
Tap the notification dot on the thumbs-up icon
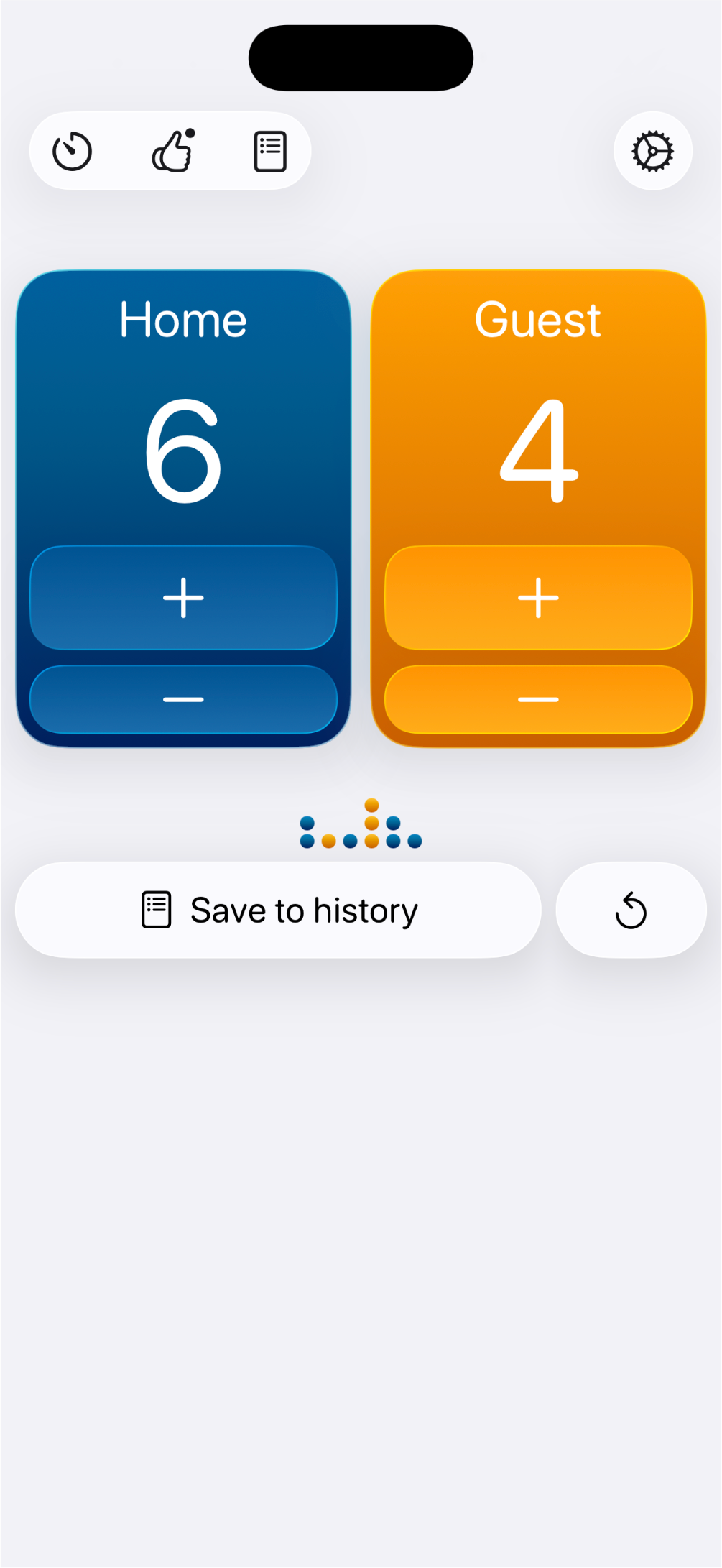(190, 132)
